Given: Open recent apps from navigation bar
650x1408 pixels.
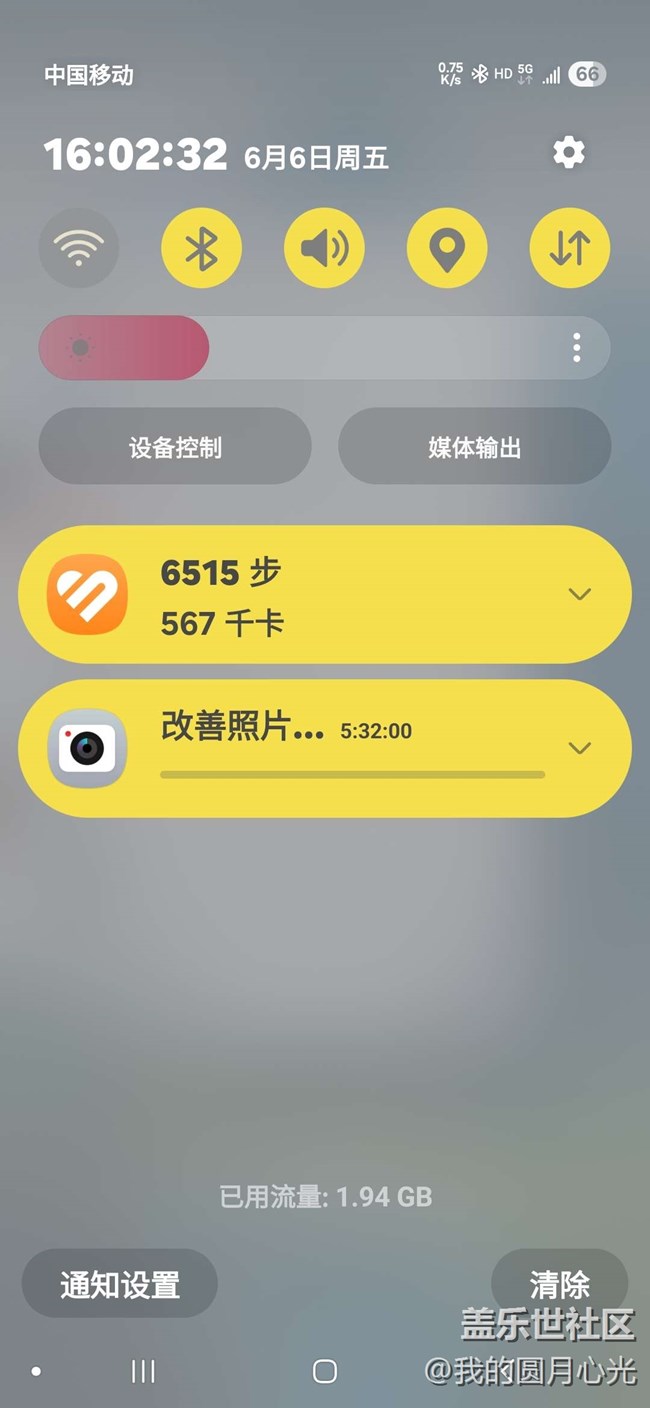Looking at the screenshot, I should [x=144, y=1371].
